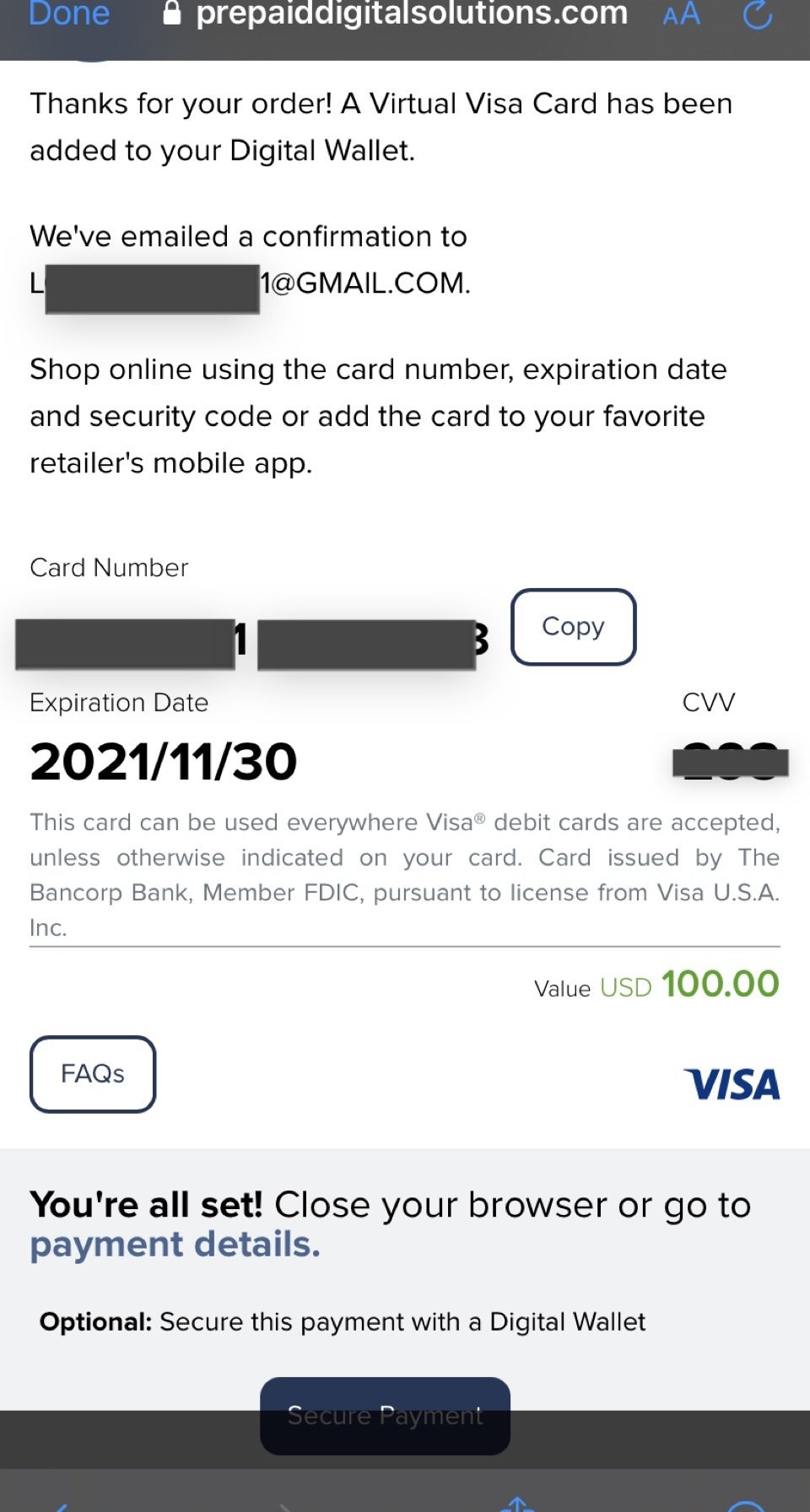Copy the card number

[x=573, y=627]
